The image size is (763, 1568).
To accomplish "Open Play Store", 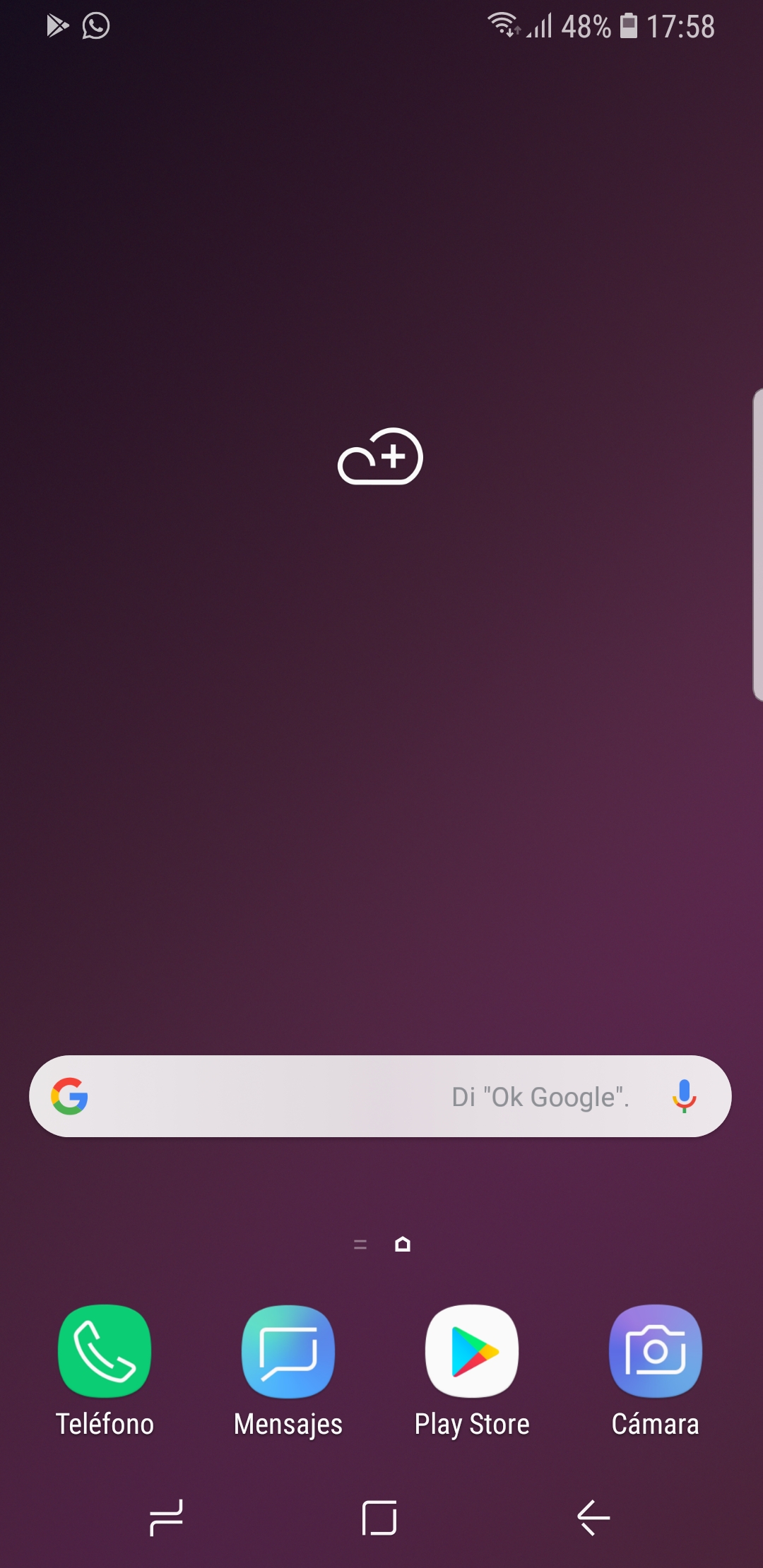I will (472, 1372).
